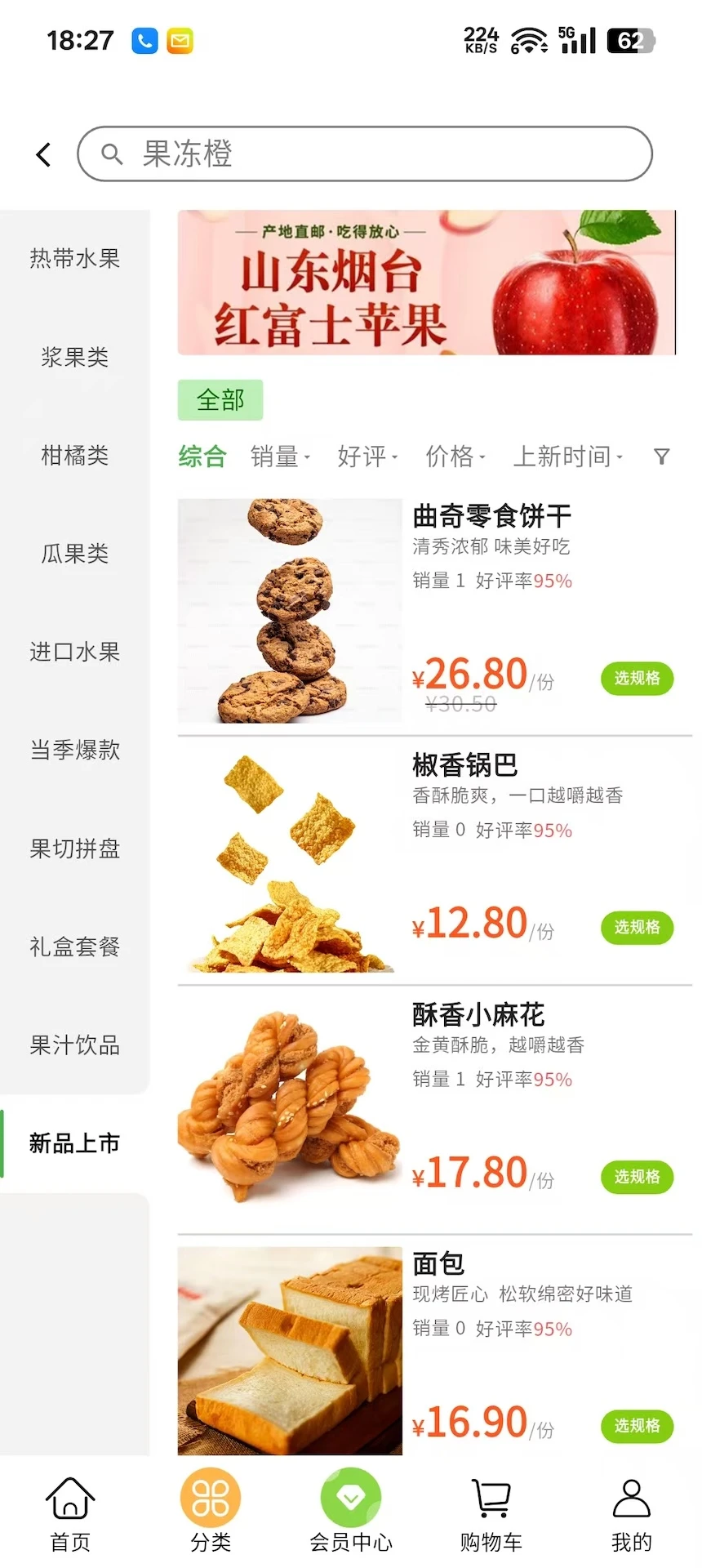
Task: Go back using the left arrow
Action: pos(42,154)
